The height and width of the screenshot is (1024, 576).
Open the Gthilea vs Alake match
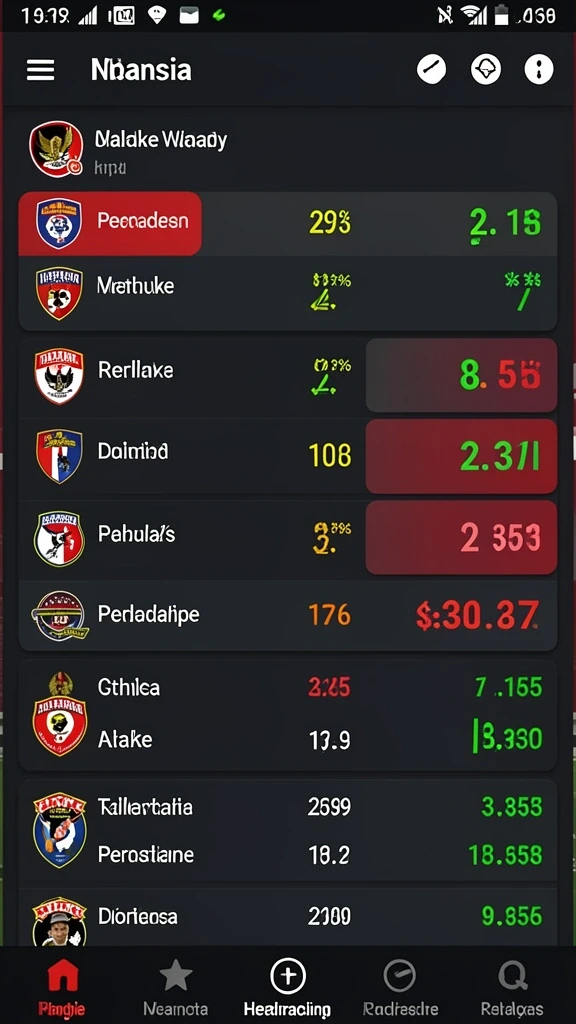287,715
